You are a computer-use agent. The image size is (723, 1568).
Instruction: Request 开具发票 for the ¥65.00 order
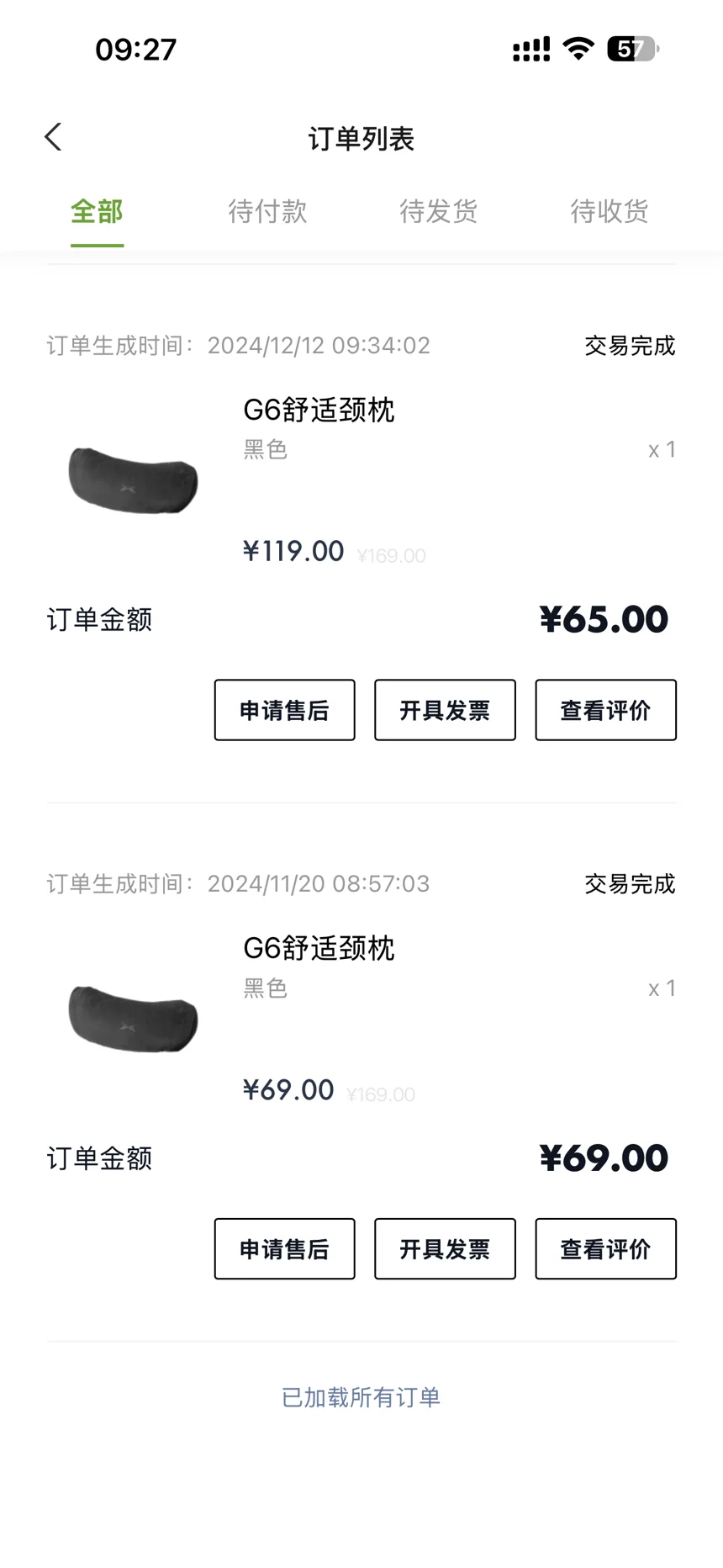point(445,710)
